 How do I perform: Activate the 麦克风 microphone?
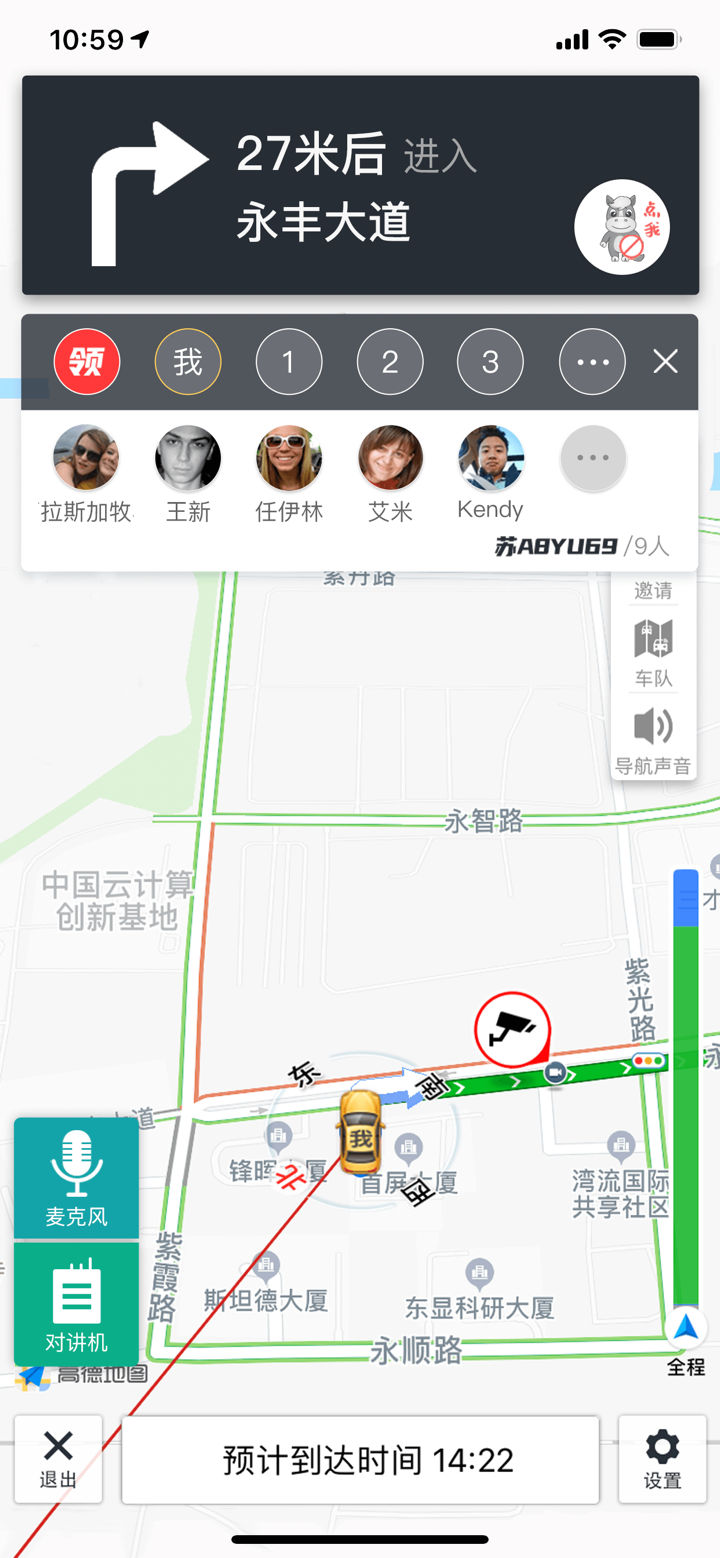pos(77,1177)
